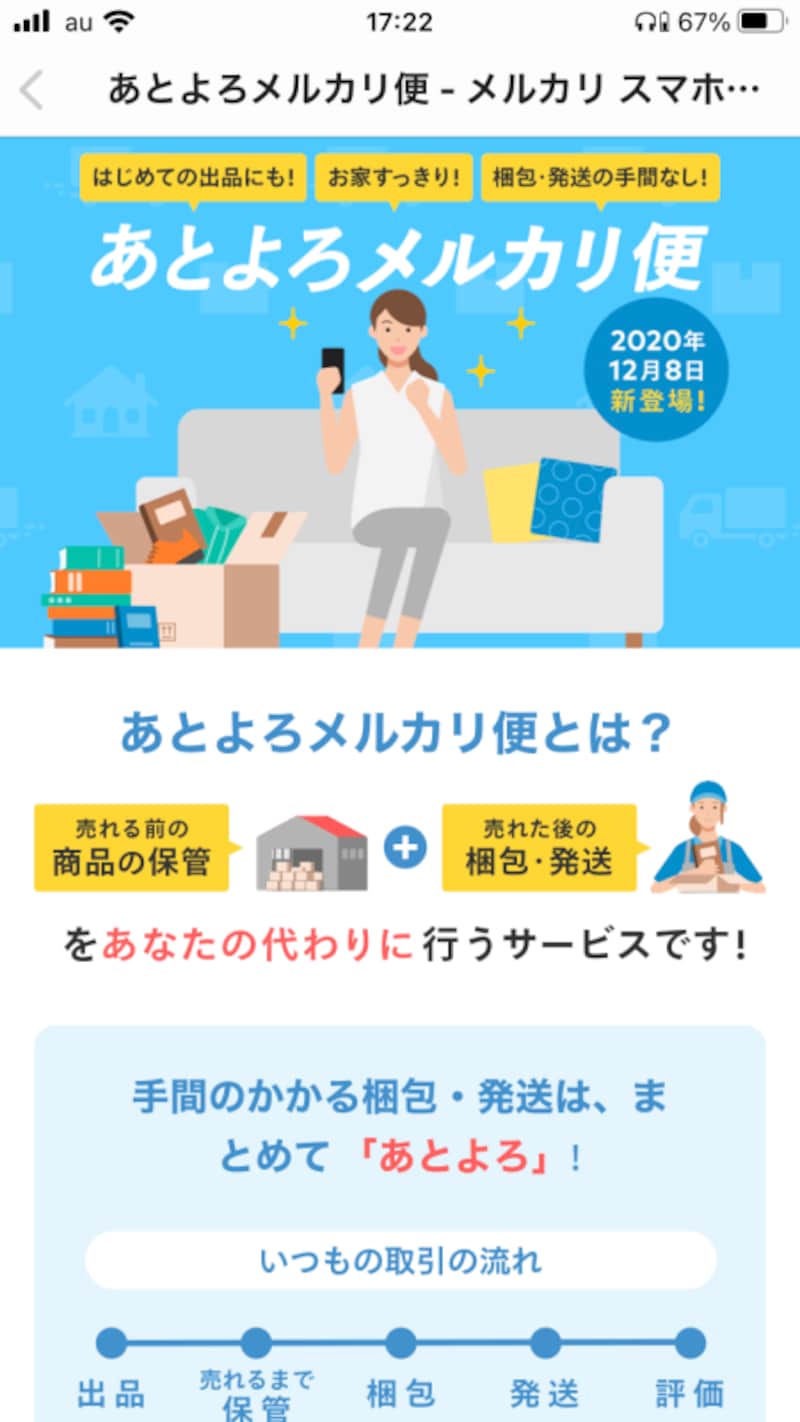The width and height of the screenshot is (800, 1422).
Task: Tap the 梱包・発送の手間なし! yellow badge
Action: (600, 176)
